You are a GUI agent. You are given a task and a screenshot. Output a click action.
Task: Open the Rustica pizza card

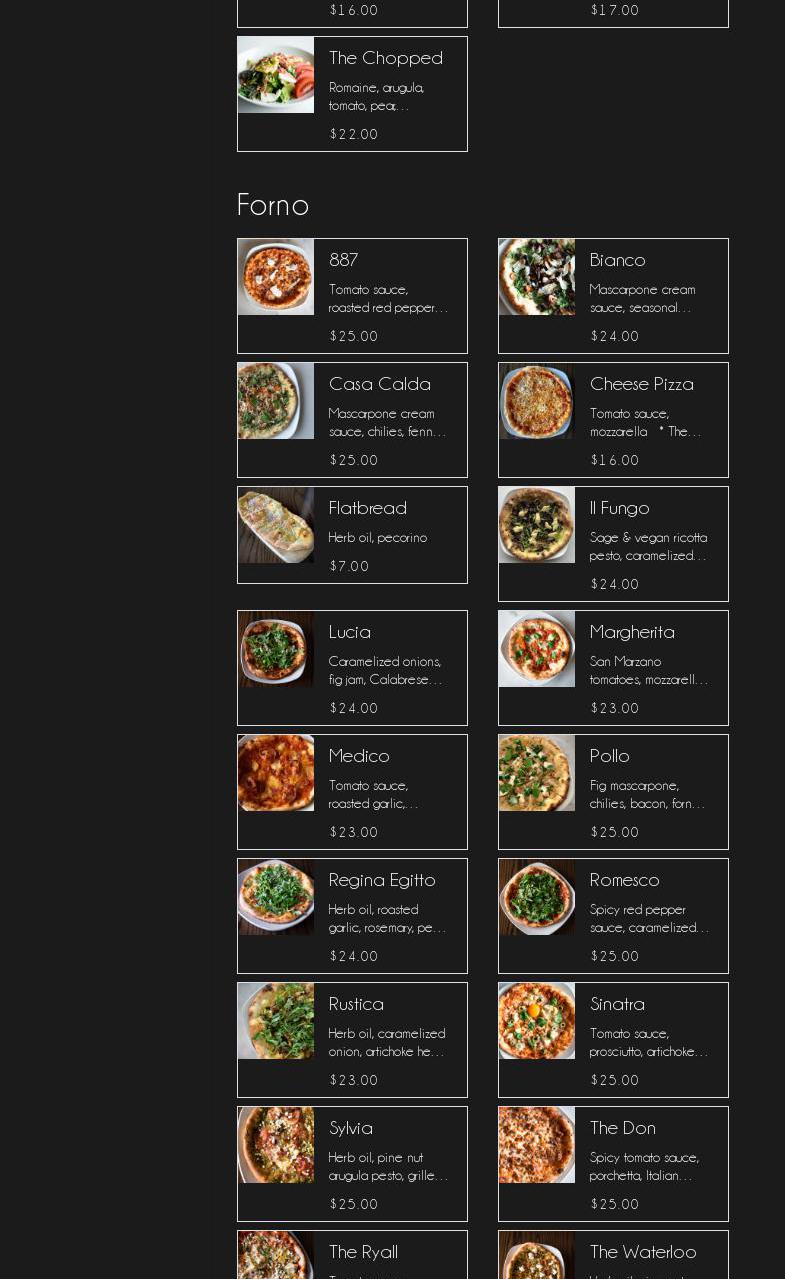[x=352, y=1040]
